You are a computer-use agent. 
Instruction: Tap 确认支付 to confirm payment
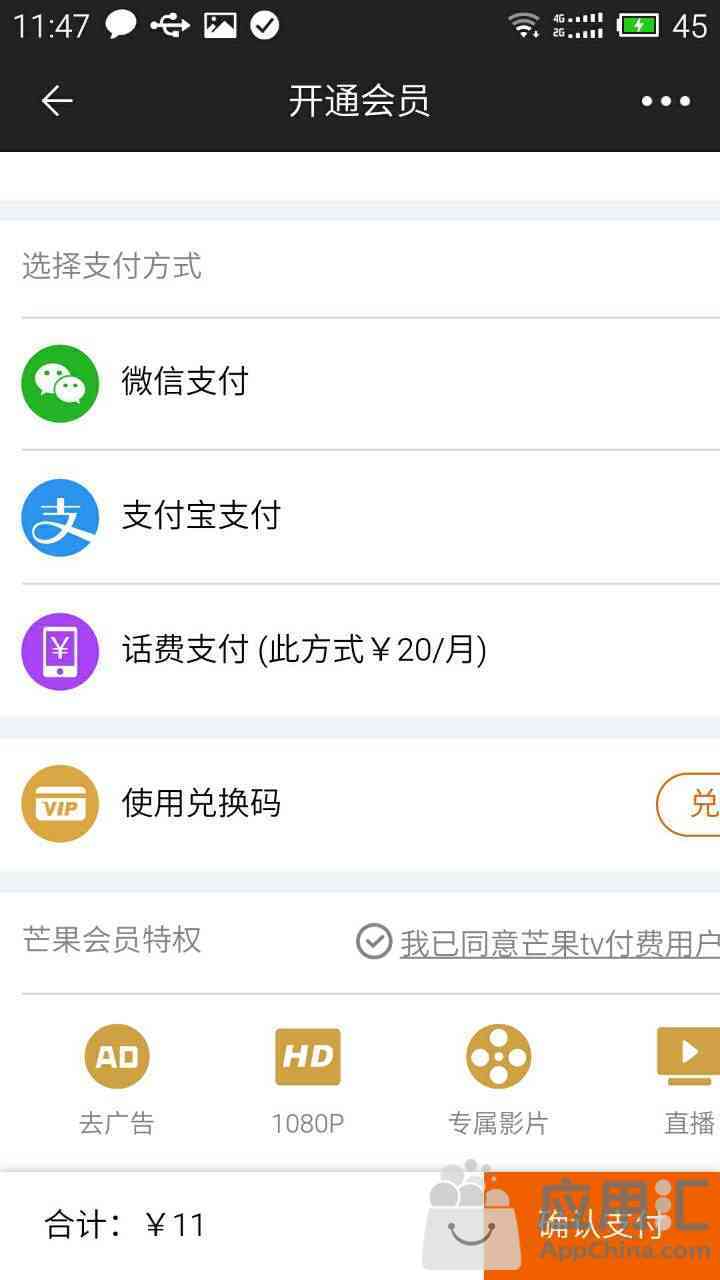[602, 1225]
